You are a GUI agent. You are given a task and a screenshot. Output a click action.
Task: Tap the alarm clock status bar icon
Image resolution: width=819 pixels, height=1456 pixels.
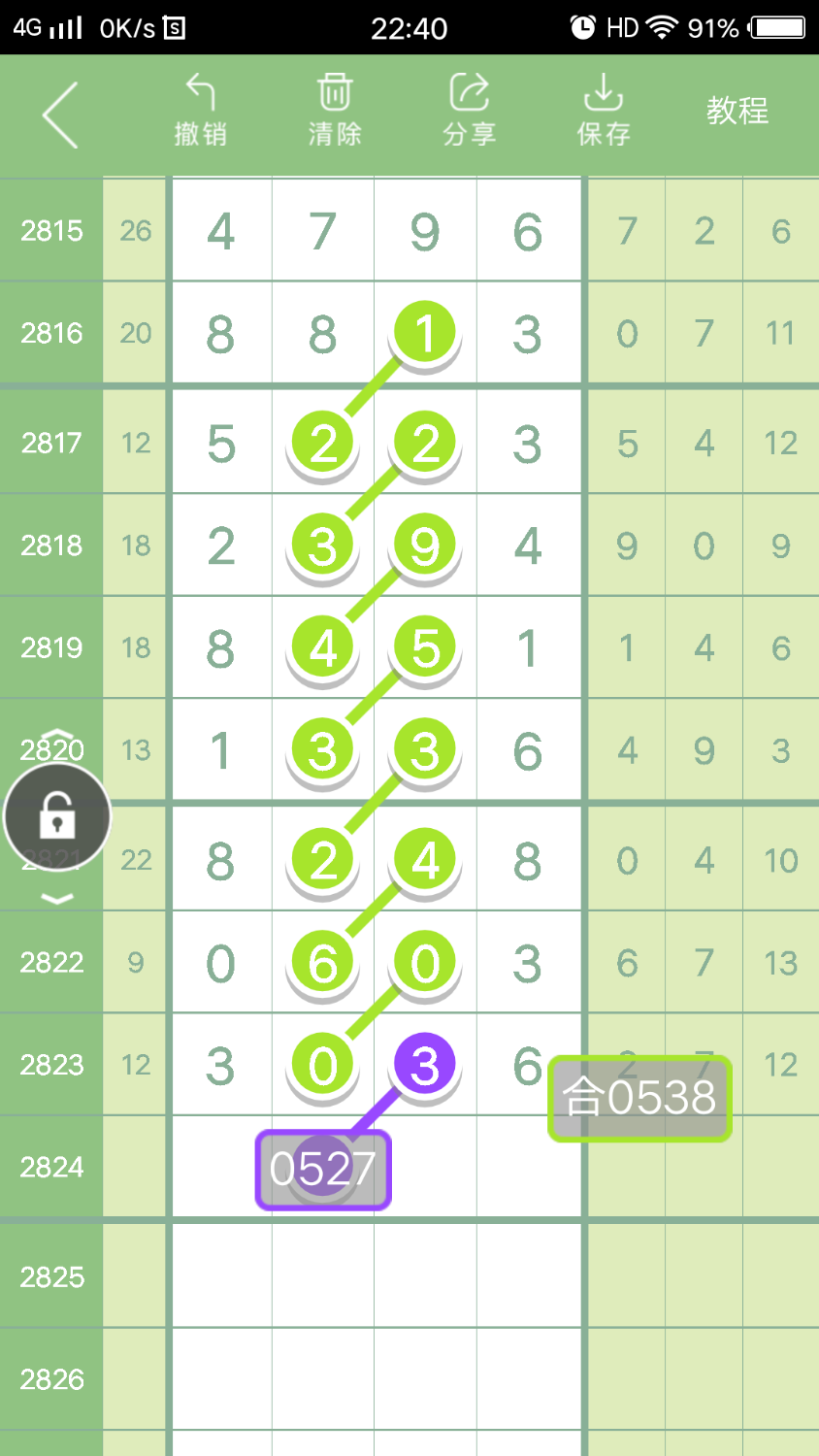(x=582, y=27)
